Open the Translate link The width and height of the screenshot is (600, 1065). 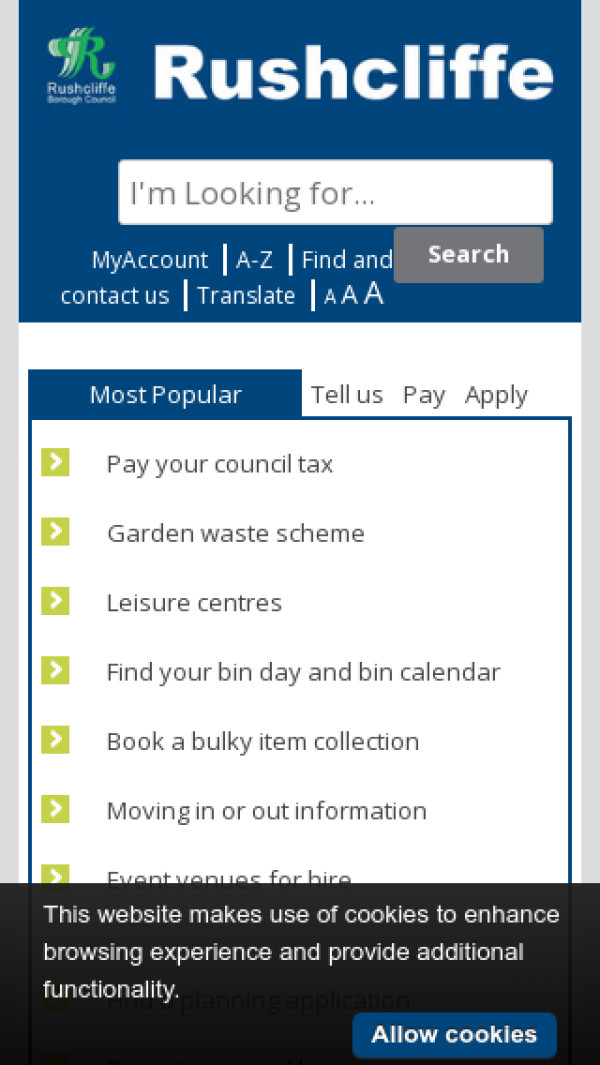pos(246,296)
